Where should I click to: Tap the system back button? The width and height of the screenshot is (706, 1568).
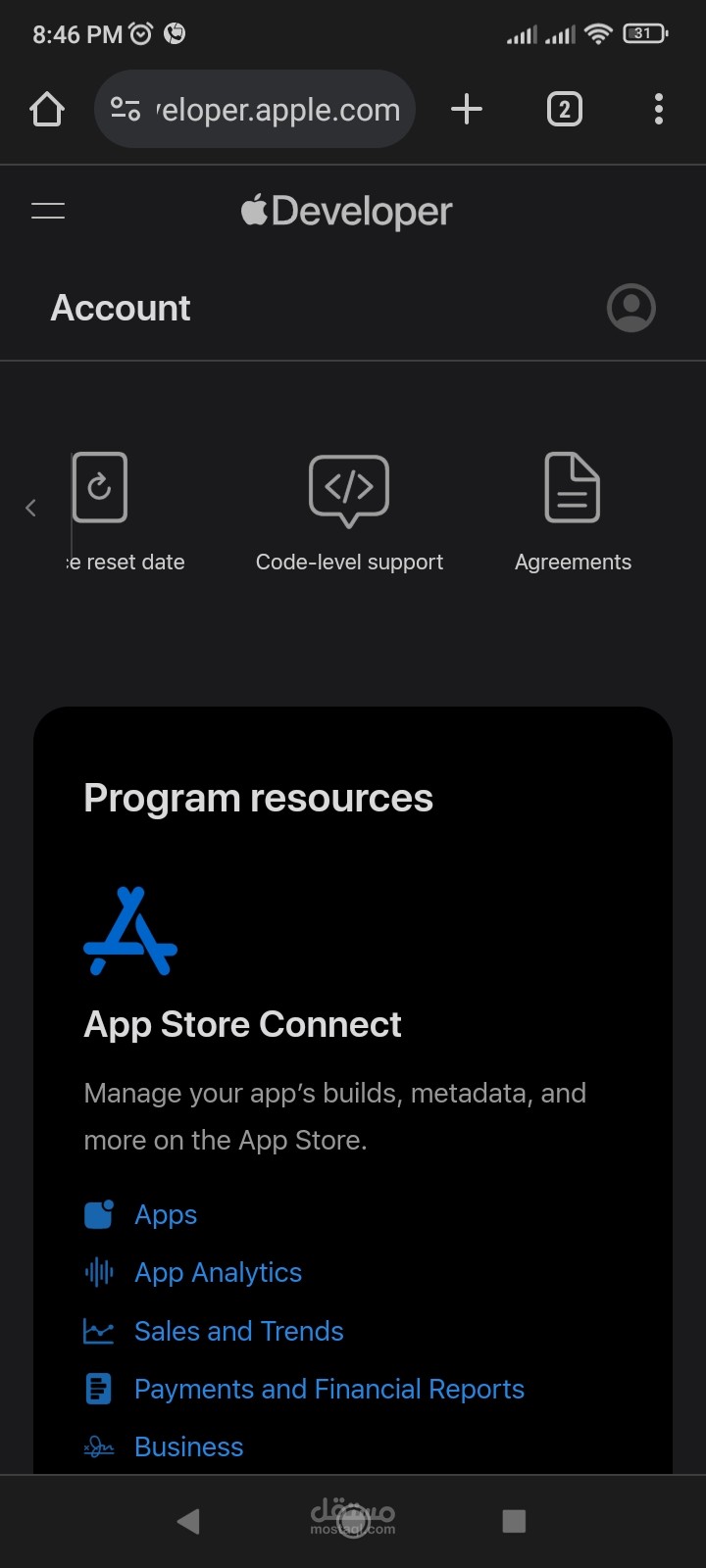pos(187,1521)
